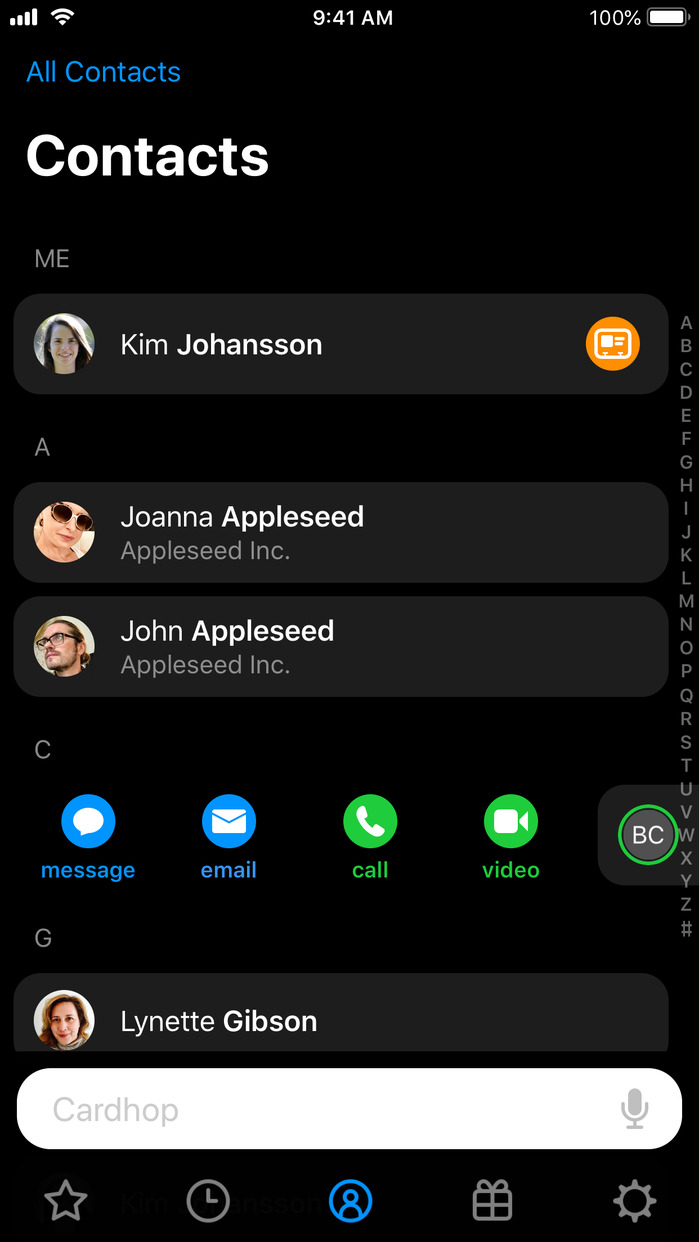Screen dimensions: 699x1242
Task: Jump to letter M in the index
Action: click(x=686, y=601)
